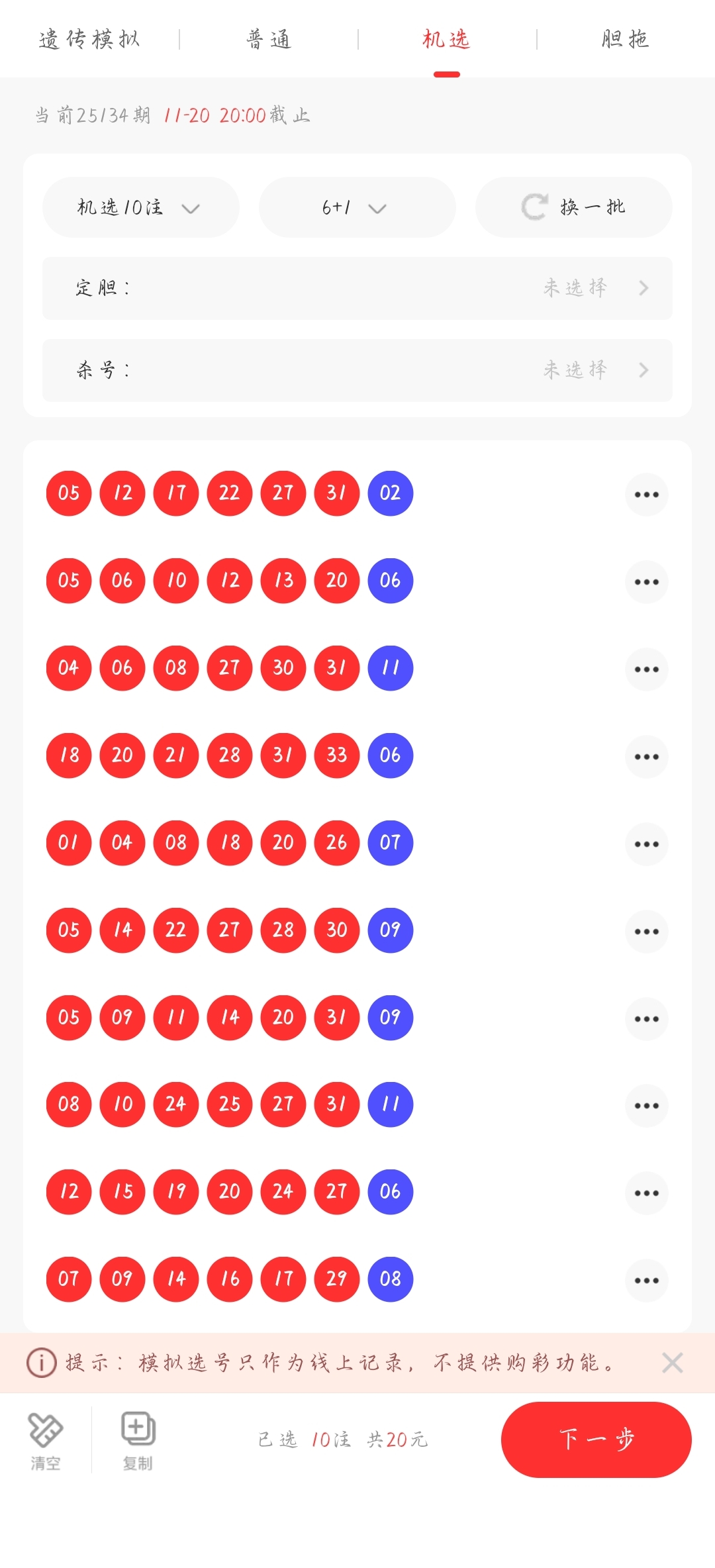Switch to the 遗传模拟 tab
Screen dimensions: 715x1568
coord(89,40)
